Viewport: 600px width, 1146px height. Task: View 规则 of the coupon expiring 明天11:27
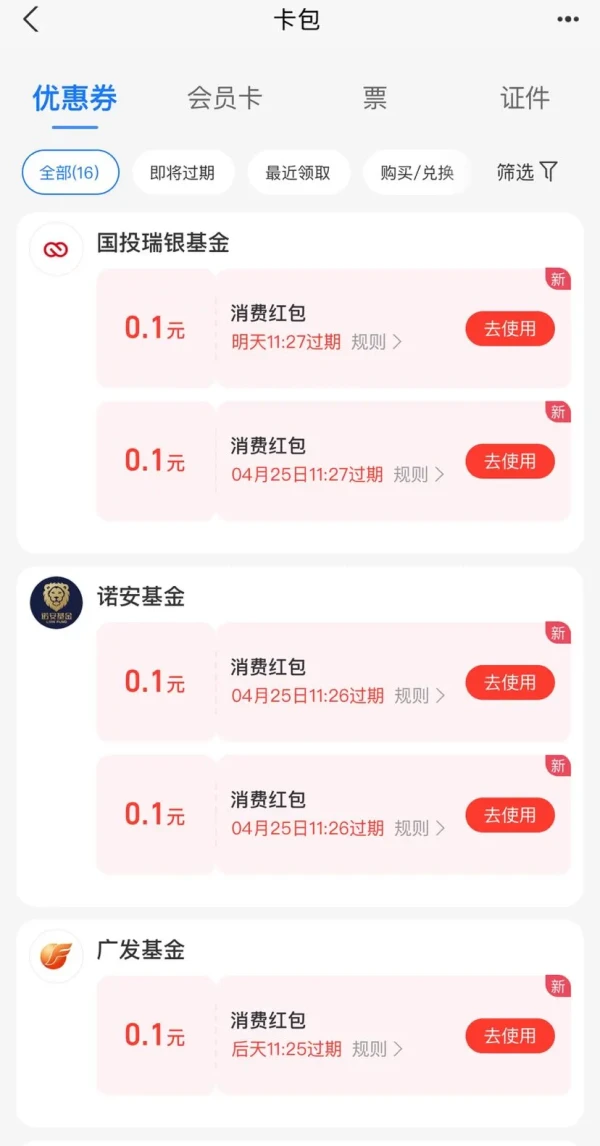(x=376, y=342)
